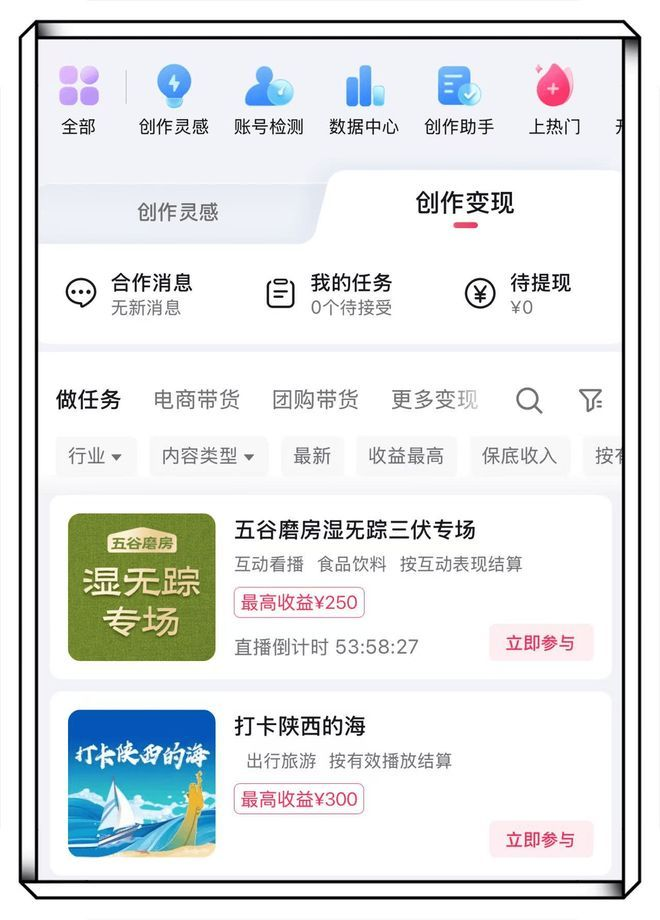Select the 收益最高 sort chip
The height and width of the screenshot is (920, 660).
(x=406, y=456)
